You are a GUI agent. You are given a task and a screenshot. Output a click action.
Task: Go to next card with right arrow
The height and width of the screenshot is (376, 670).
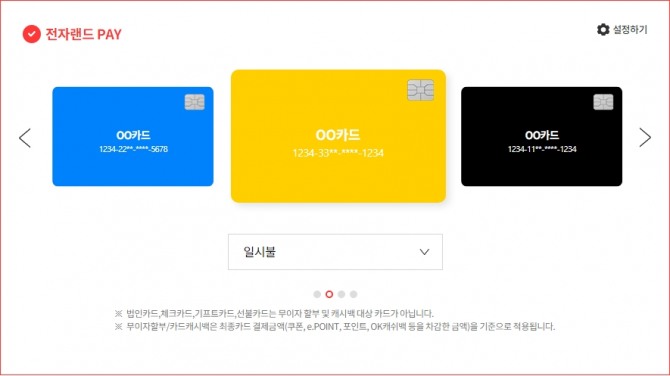(x=645, y=138)
